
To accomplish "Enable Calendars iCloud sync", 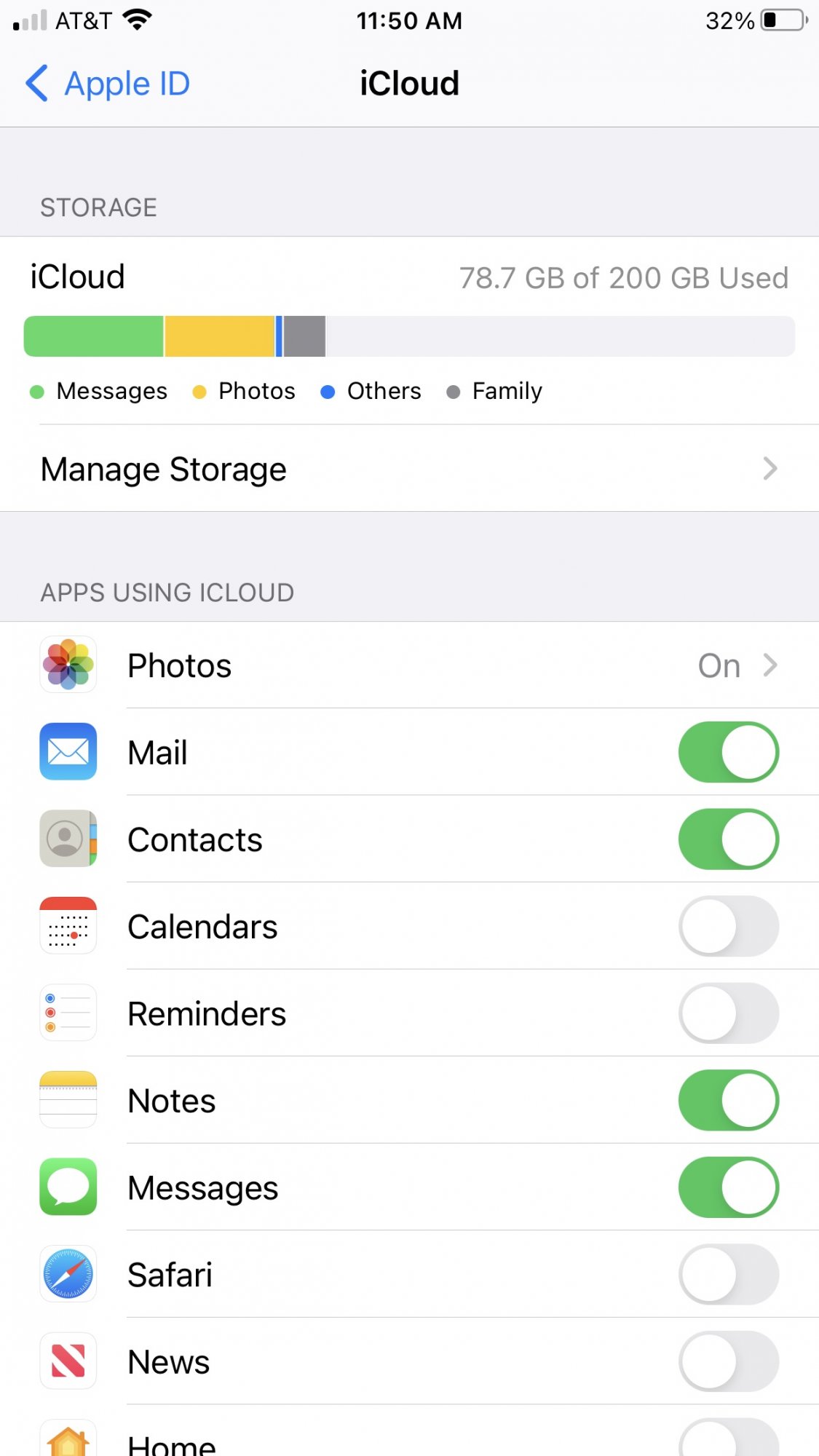I will (728, 926).
